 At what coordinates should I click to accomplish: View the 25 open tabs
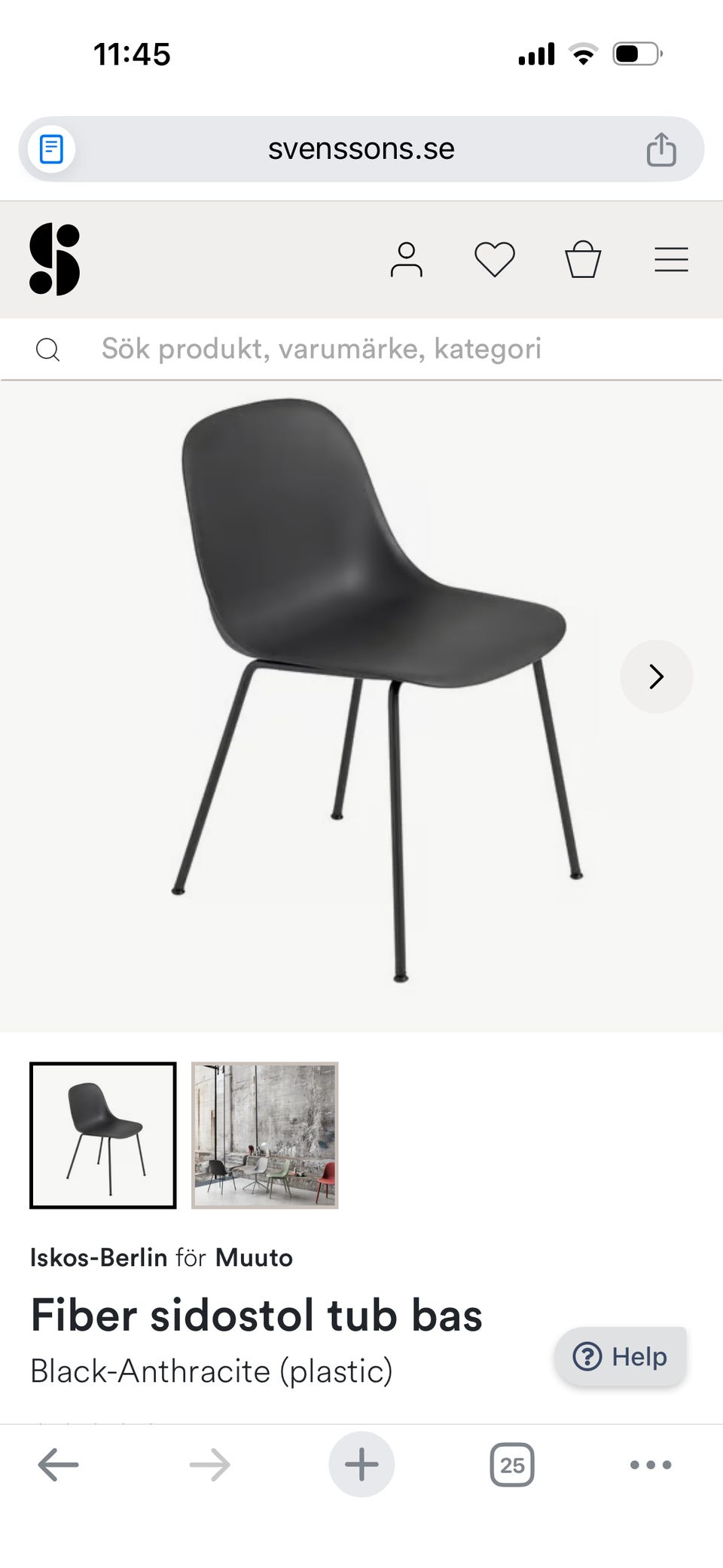coord(512,1465)
